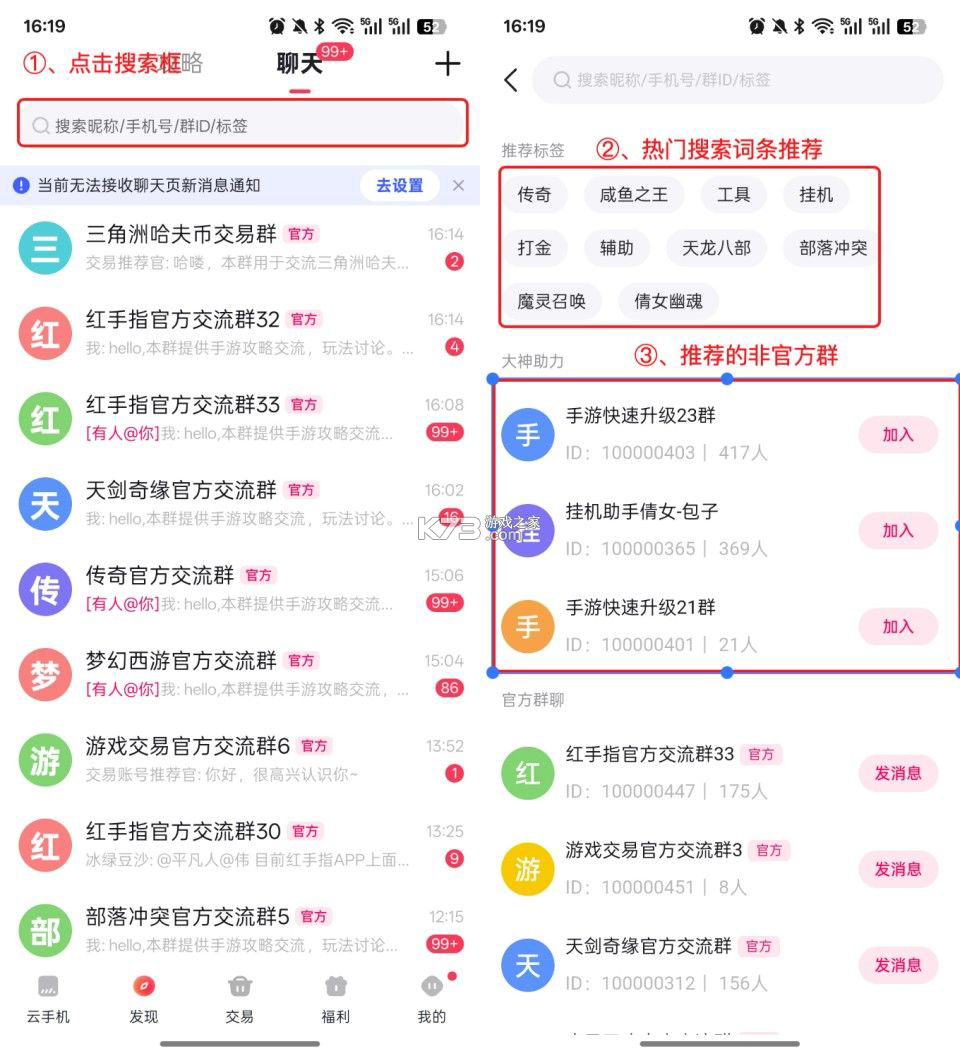This screenshot has width=960, height=1056.
Task: Select the 倩女幽魂 recommended tag
Action: pyautogui.click(x=668, y=301)
